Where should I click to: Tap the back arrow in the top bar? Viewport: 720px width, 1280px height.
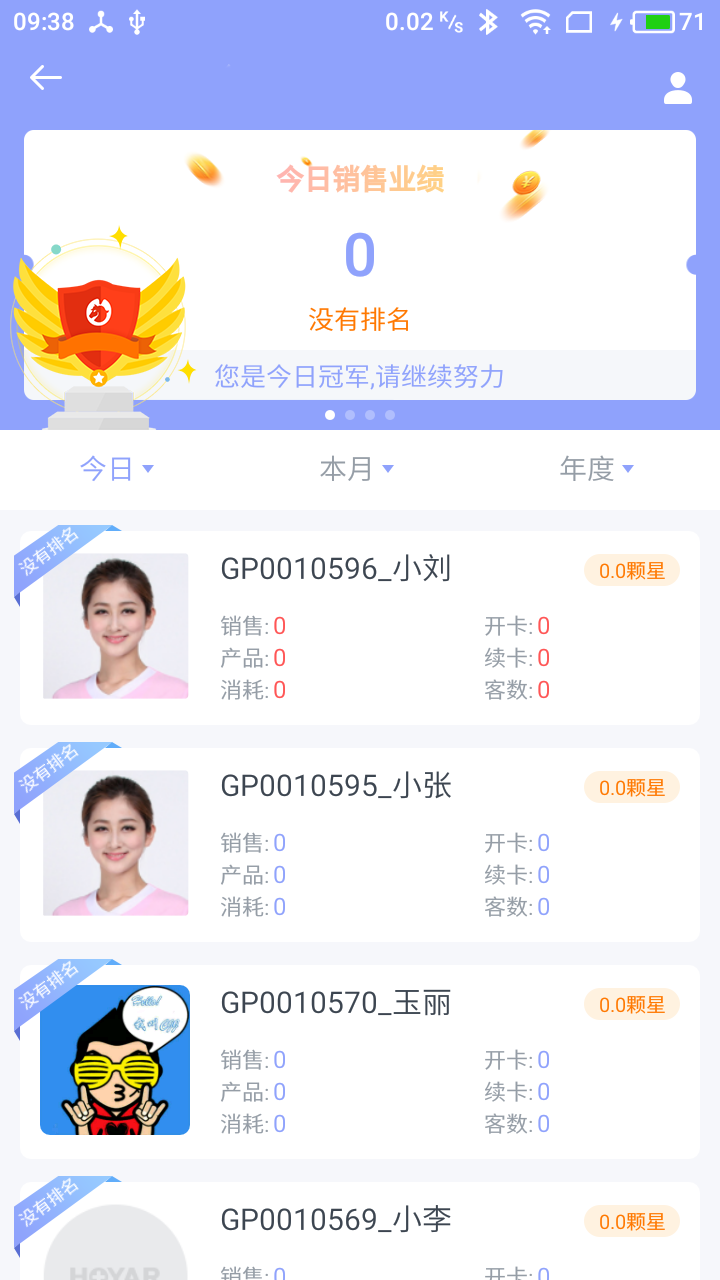[x=46, y=77]
